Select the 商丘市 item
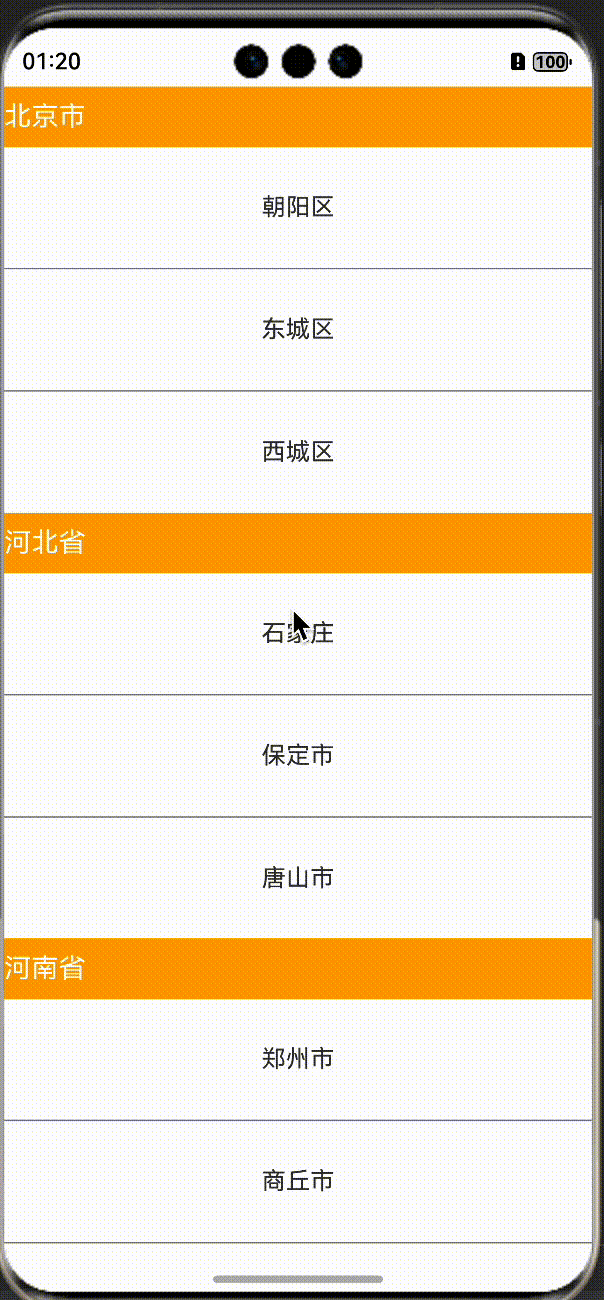The image size is (604, 1300). (298, 1181)
